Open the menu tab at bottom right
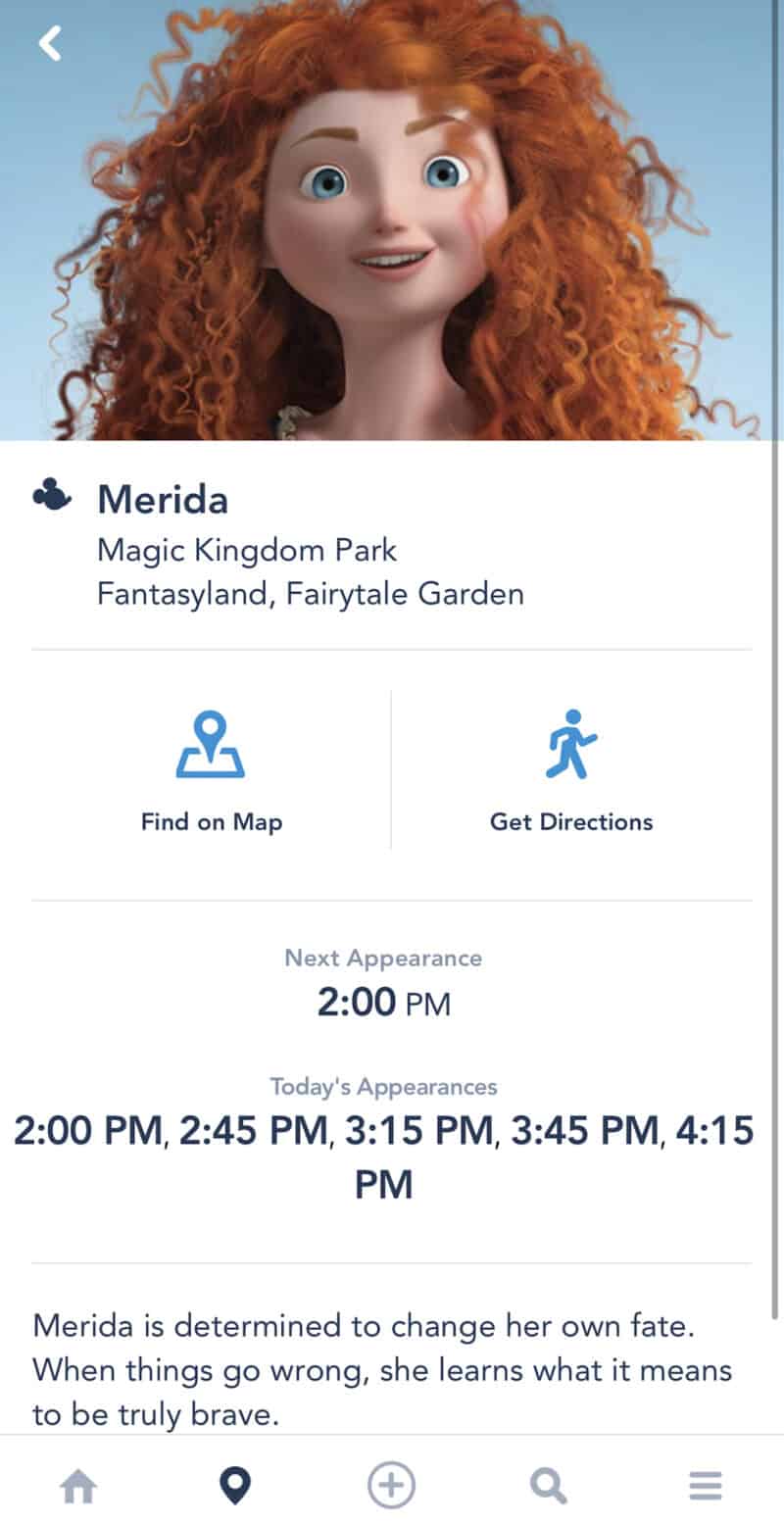The image size is (784, 1524). pos(705,1485)
